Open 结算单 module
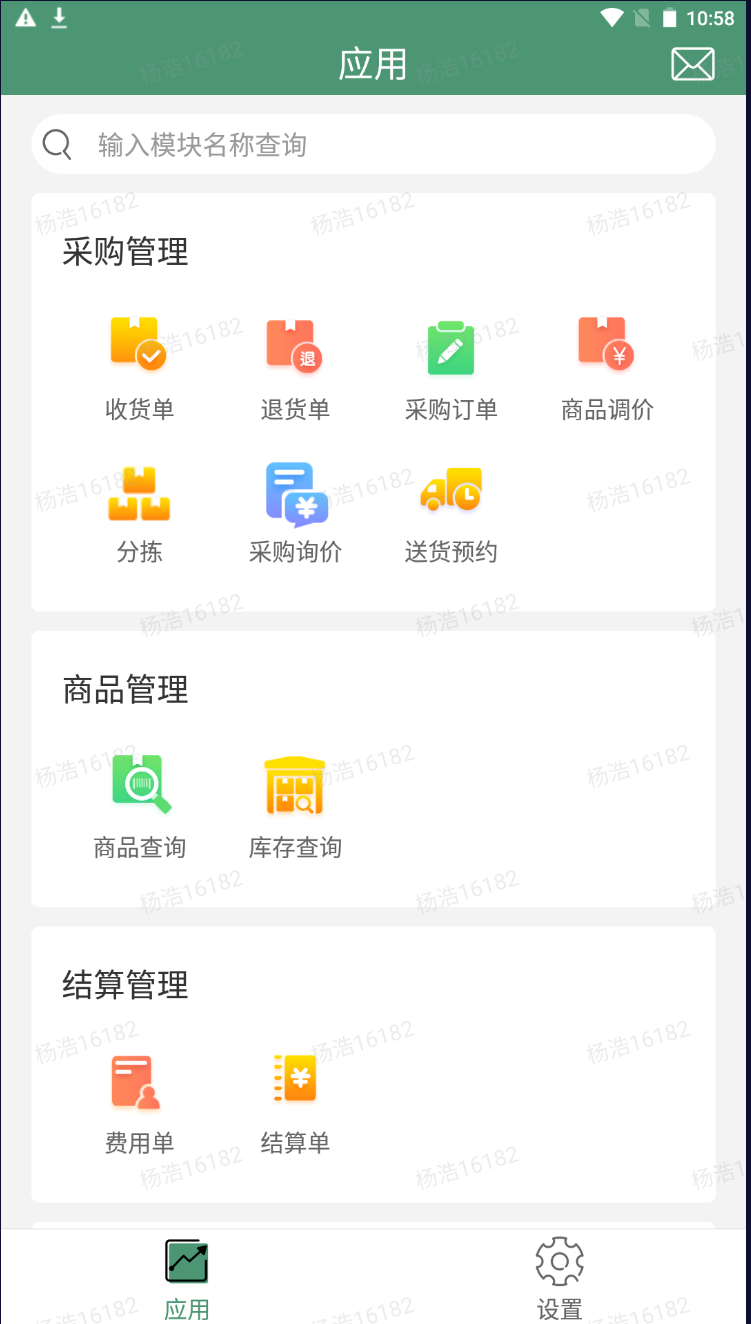The image size is (751, 1324). (295, 1100)
